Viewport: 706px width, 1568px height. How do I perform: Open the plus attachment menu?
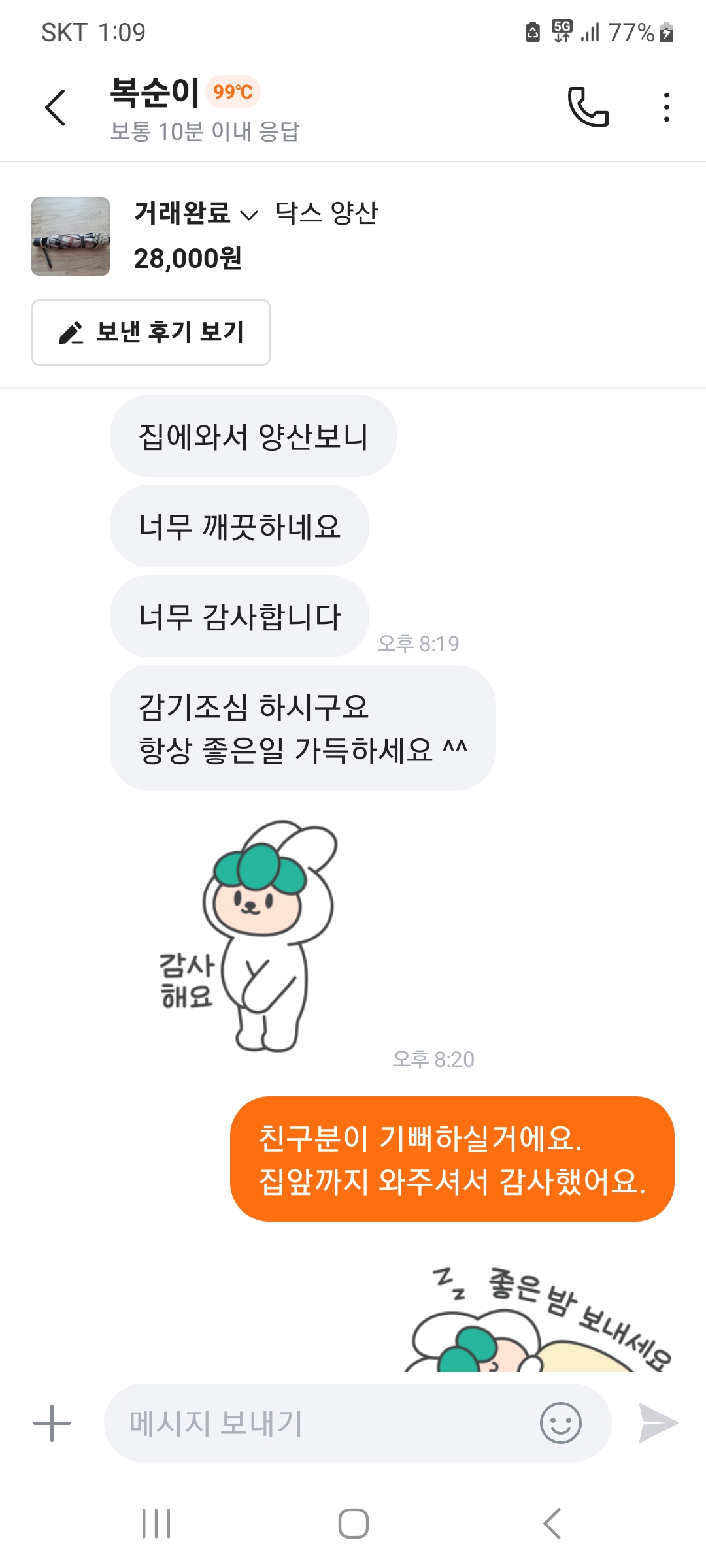point(52,1423)
